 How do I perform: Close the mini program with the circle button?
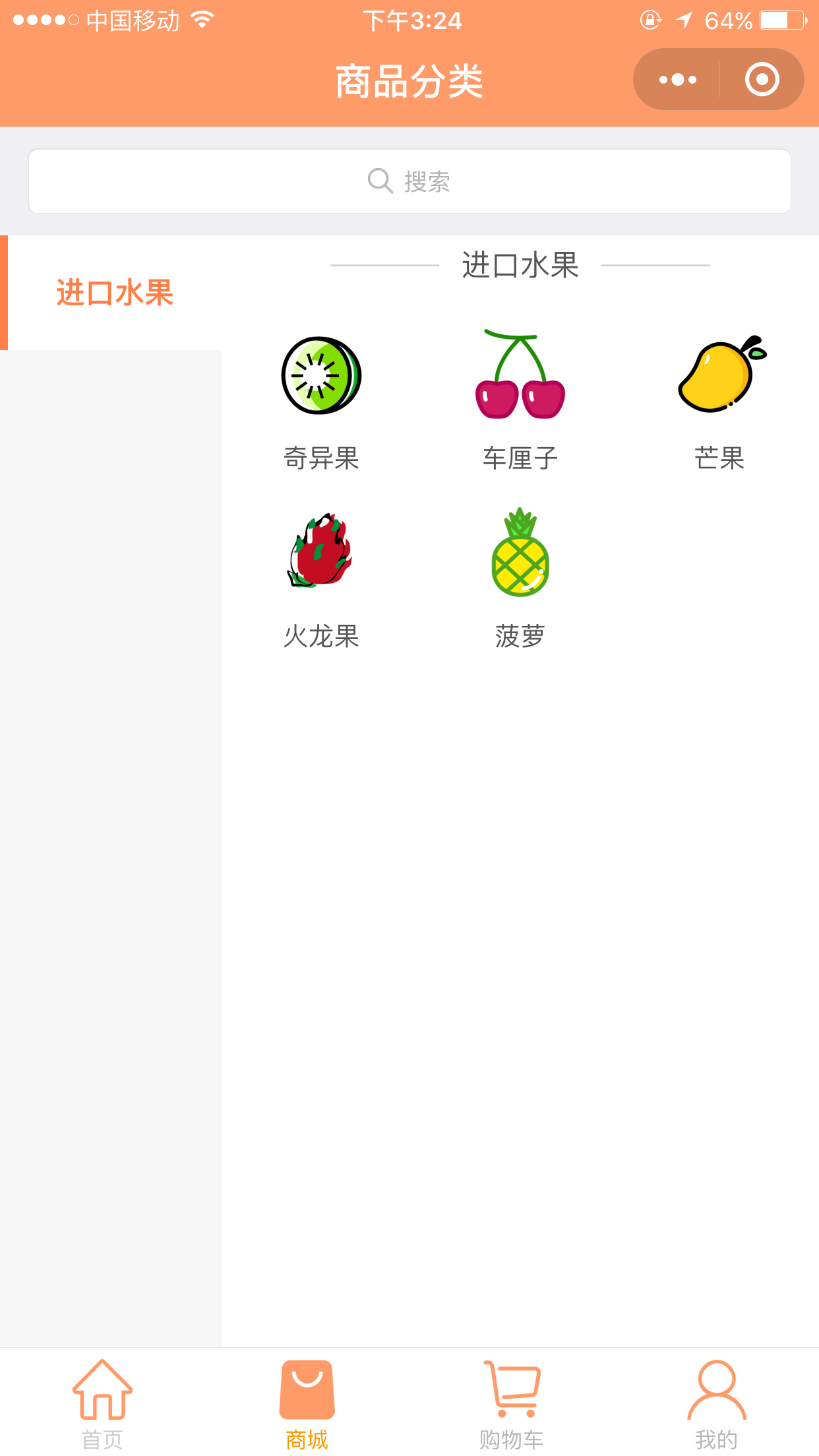pos(762,80)
